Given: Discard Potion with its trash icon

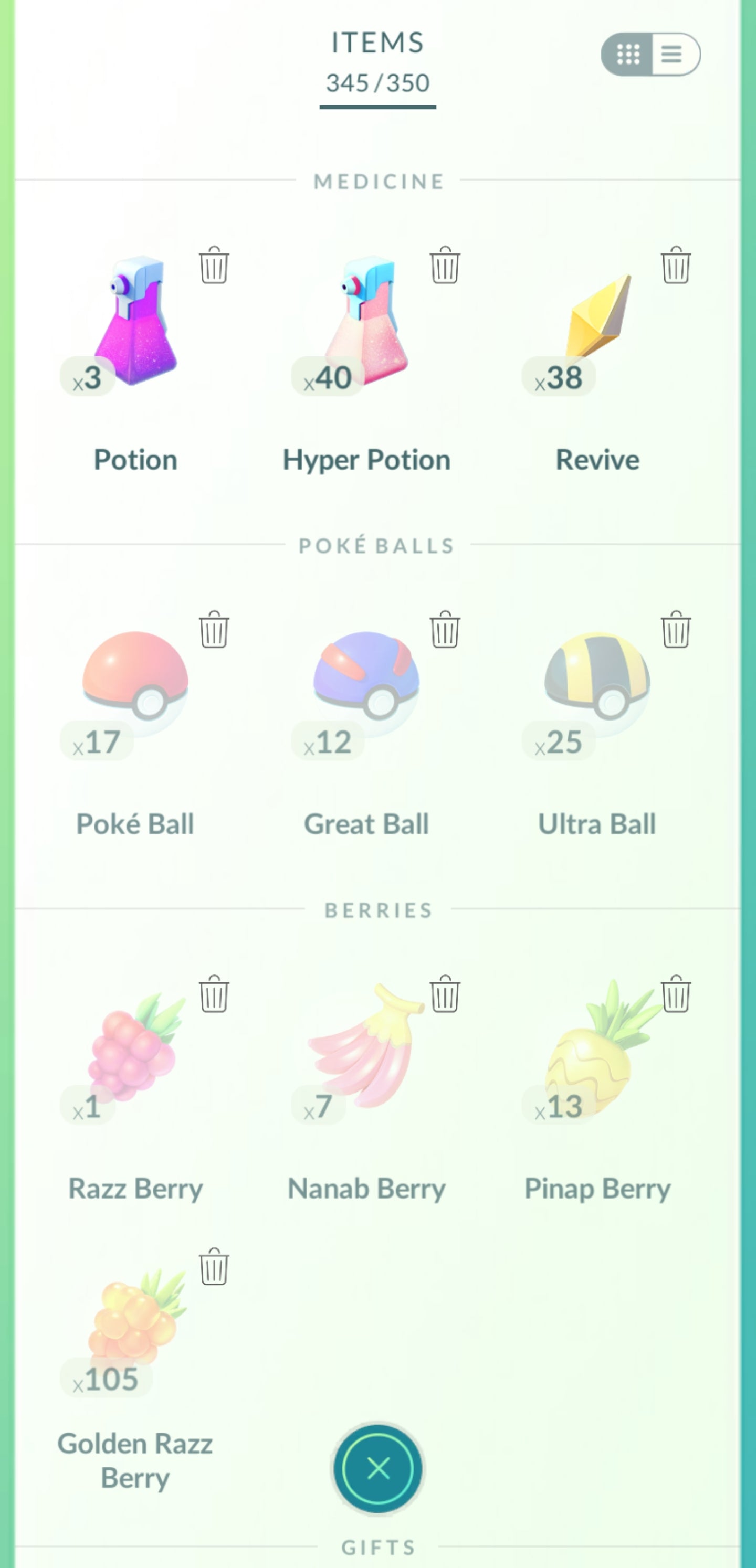Looking at the screenshot, I should tap(214, 265).
